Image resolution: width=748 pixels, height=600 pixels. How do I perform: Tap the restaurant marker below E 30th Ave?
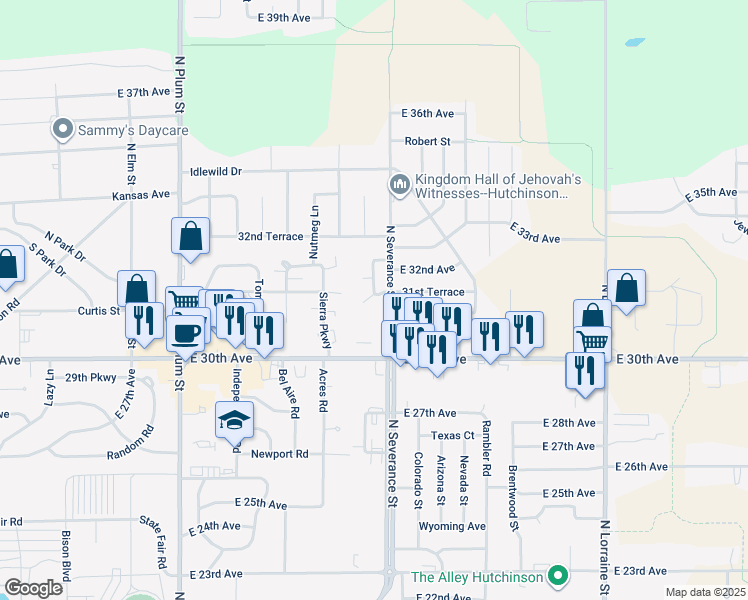[585, 372]
